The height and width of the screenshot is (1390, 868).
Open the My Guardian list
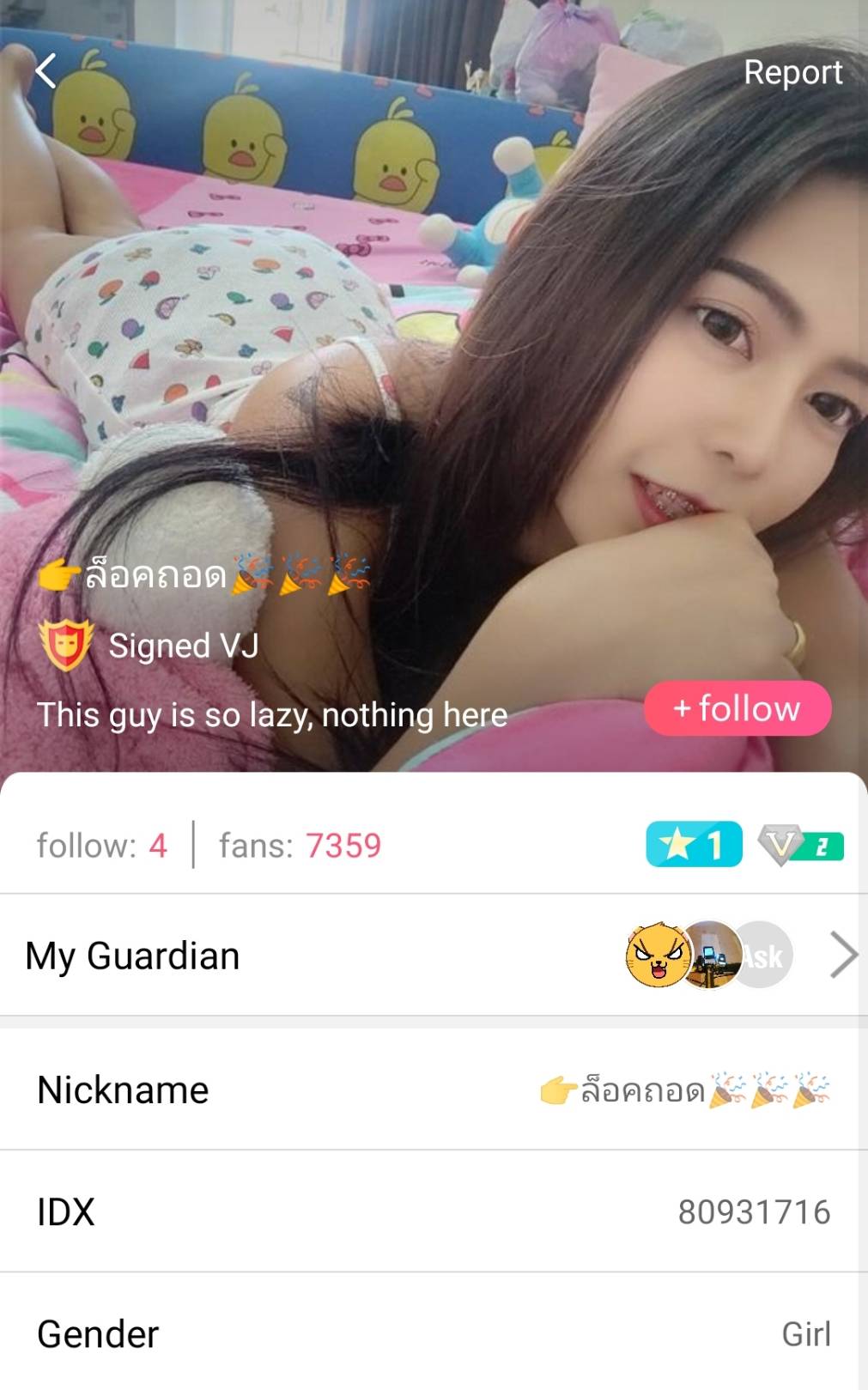[x=843, y=956]
